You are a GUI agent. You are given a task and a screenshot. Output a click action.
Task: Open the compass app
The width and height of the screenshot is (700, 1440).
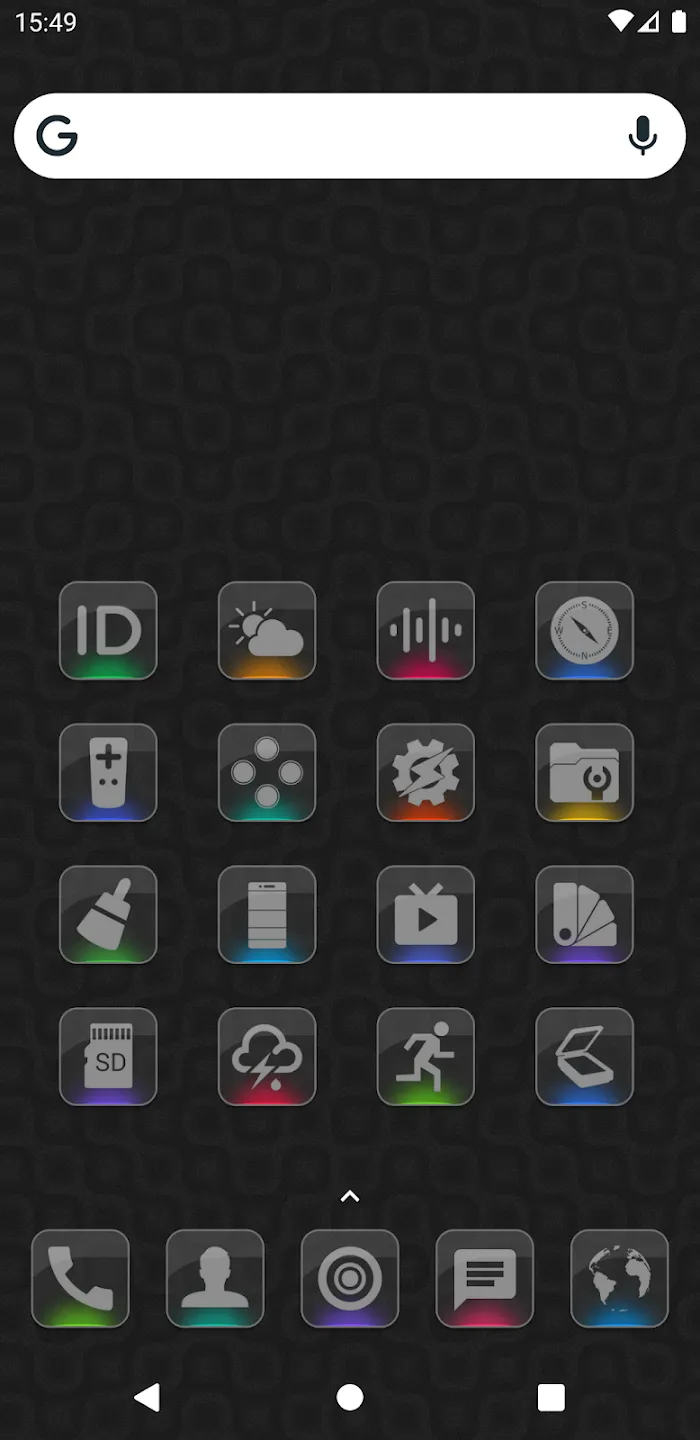coord(585,631)
